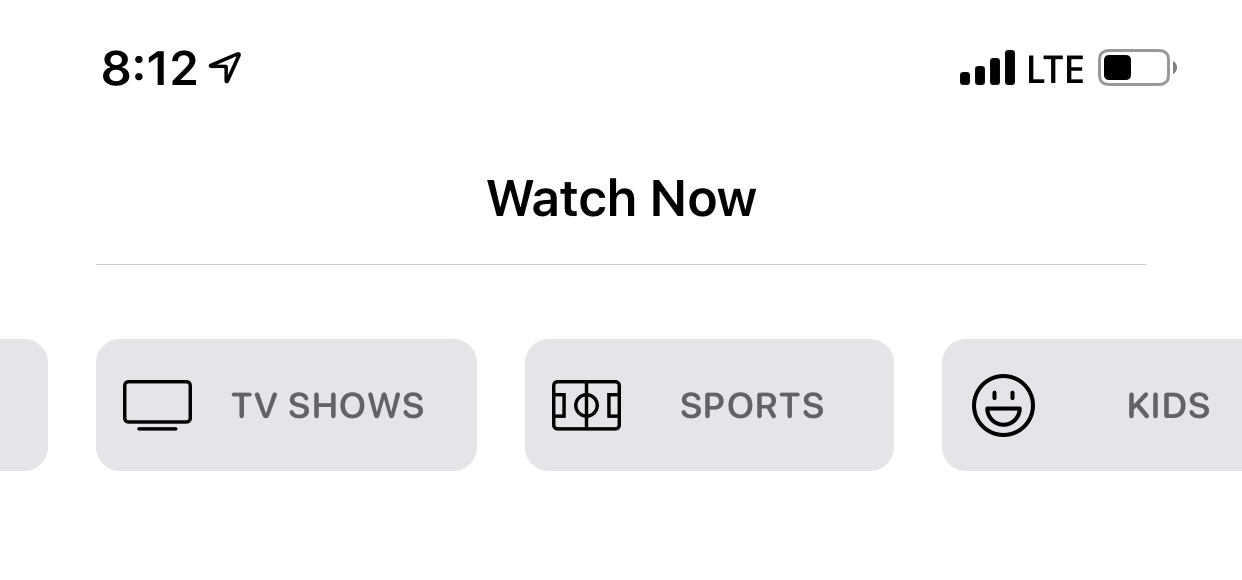Select the Kids category

coord(1092,405)
